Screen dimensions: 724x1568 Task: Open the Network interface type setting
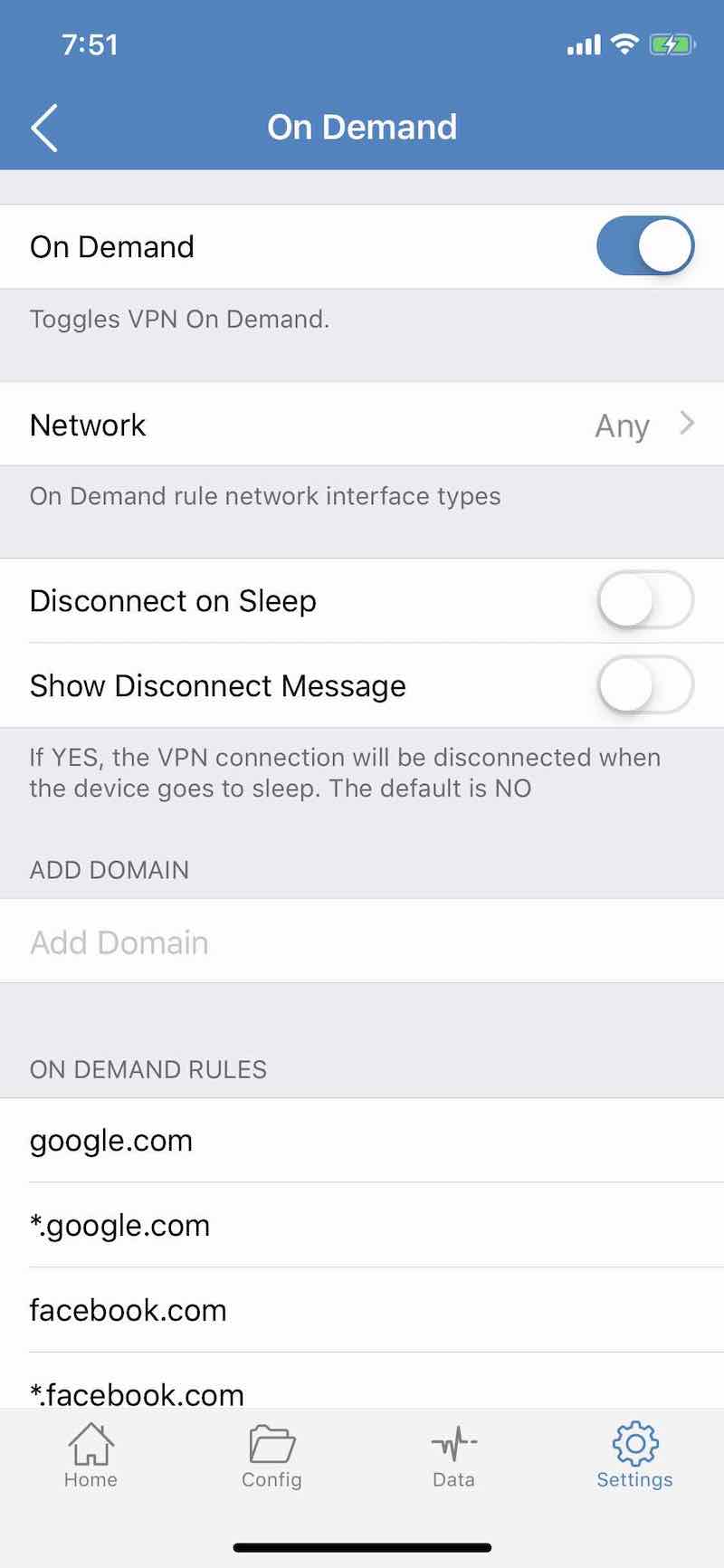coord(362,425)
